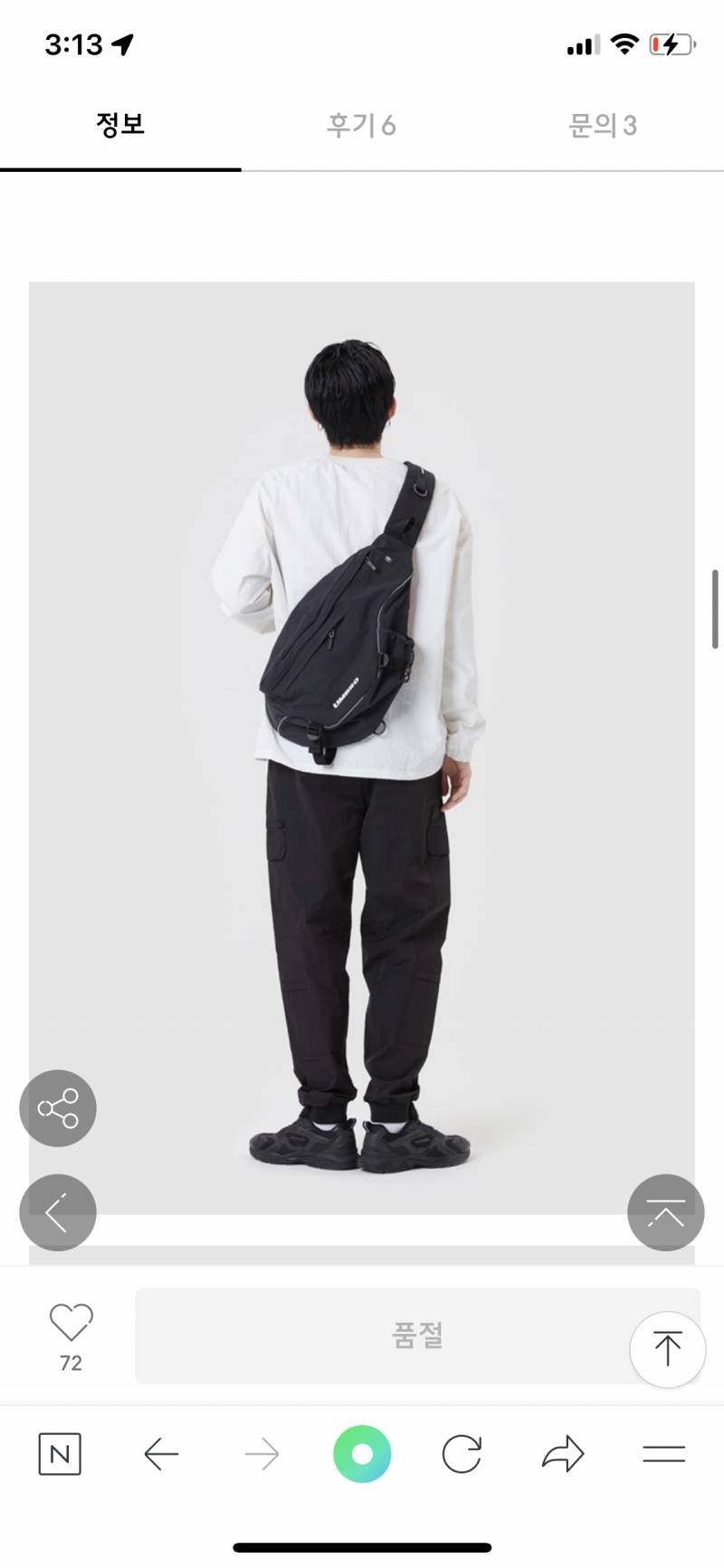Image resolution: width=724 pixels, height=1568 pixels.
Task: Share the page from the browser toolbar
Action: 563,1454
